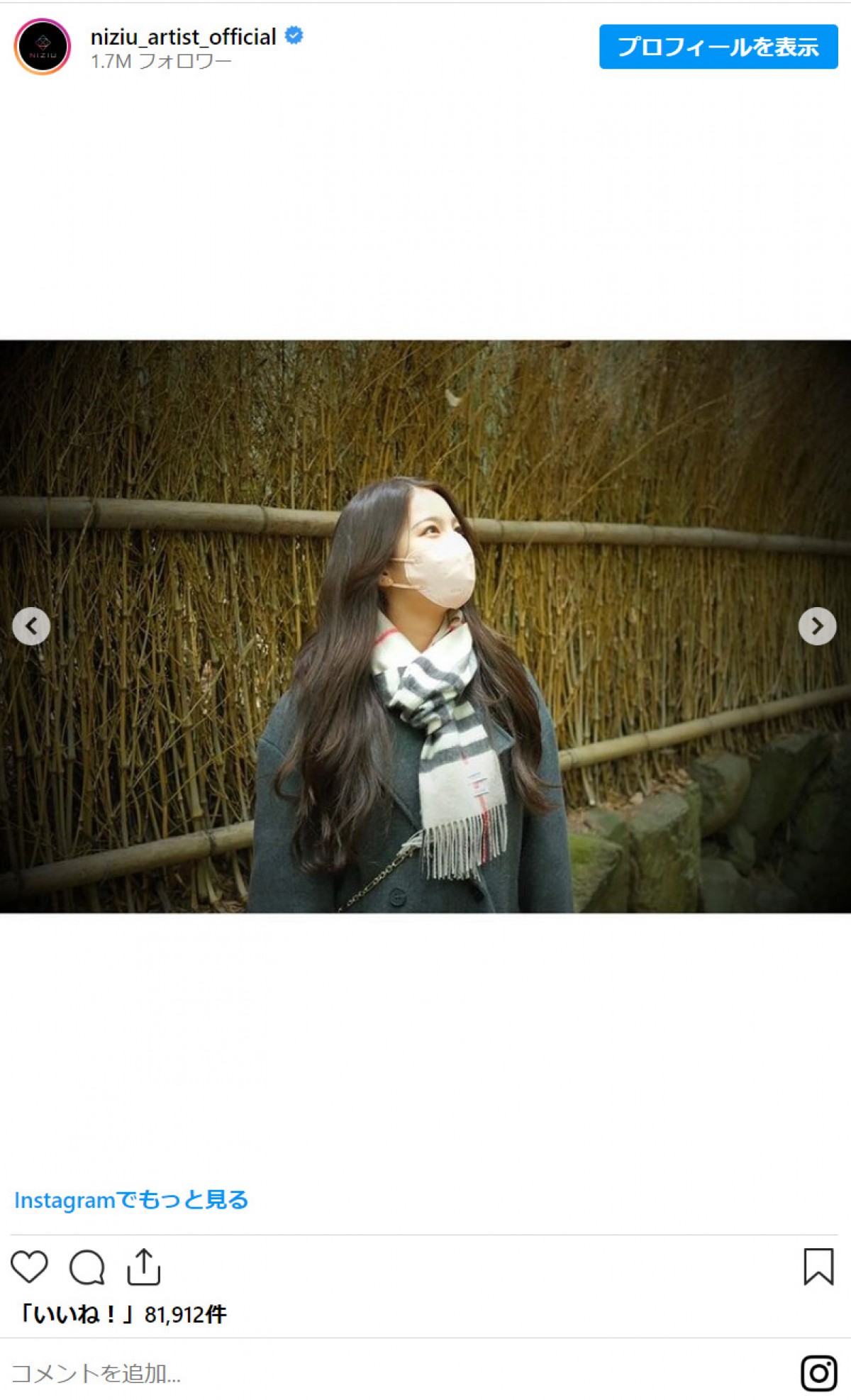Open comments via speech bubble icon
This screenshot has width=851, height=1400.
click(87, 1267)
